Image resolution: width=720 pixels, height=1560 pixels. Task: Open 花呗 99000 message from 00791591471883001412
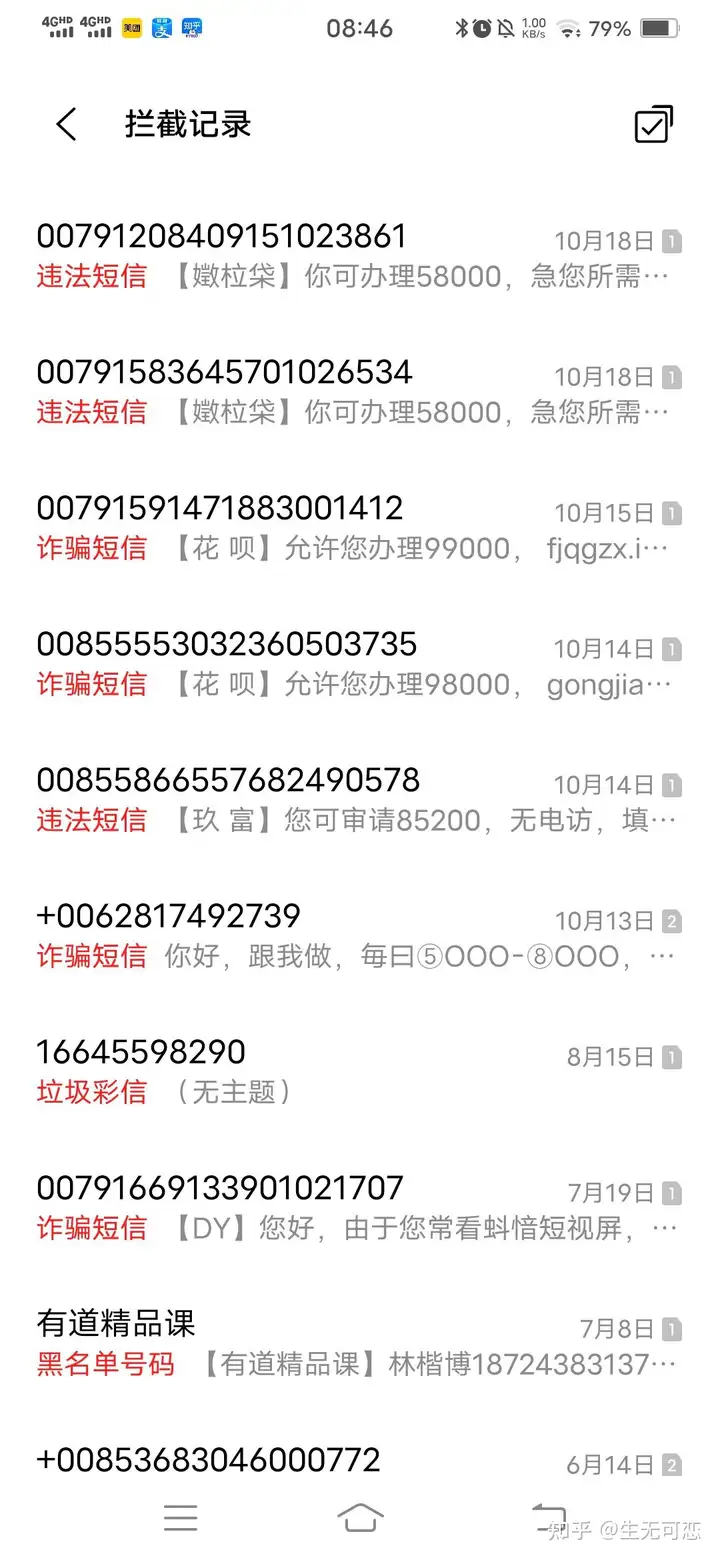pos(360,528)
